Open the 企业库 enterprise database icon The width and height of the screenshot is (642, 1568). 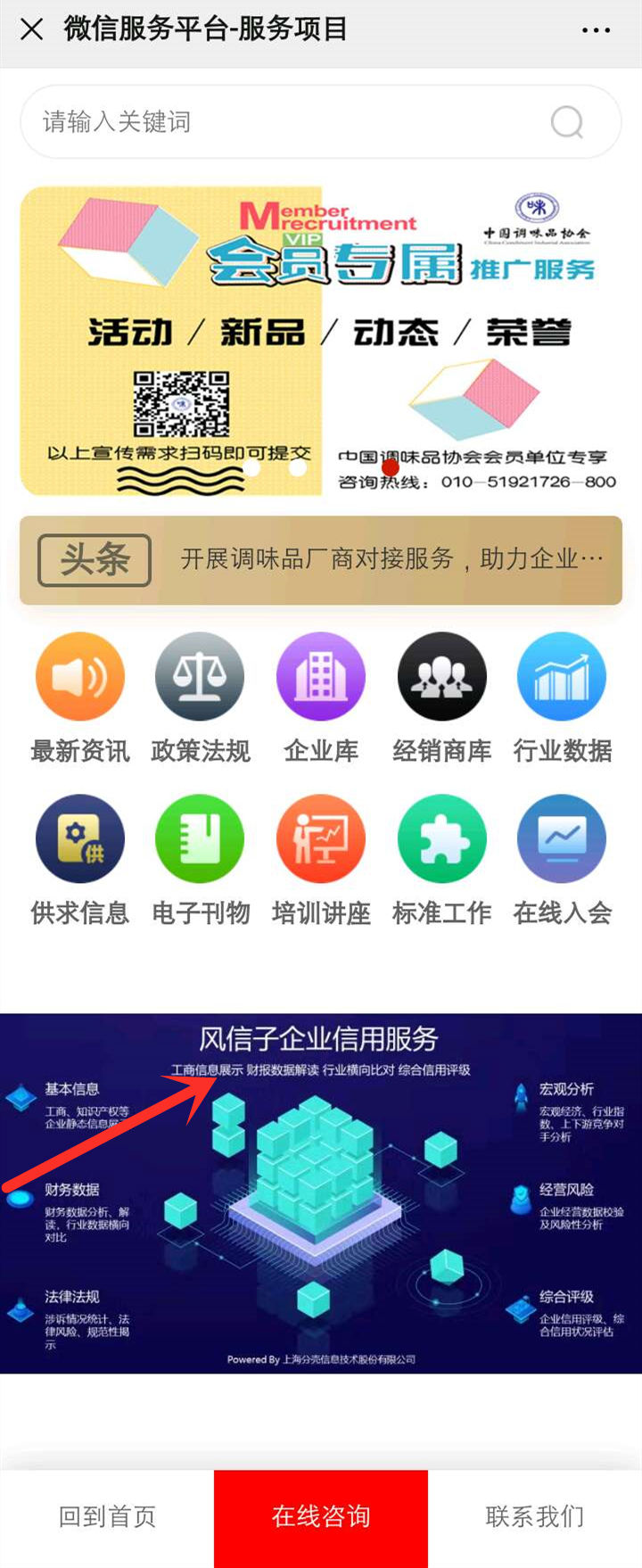pos(321,676)
